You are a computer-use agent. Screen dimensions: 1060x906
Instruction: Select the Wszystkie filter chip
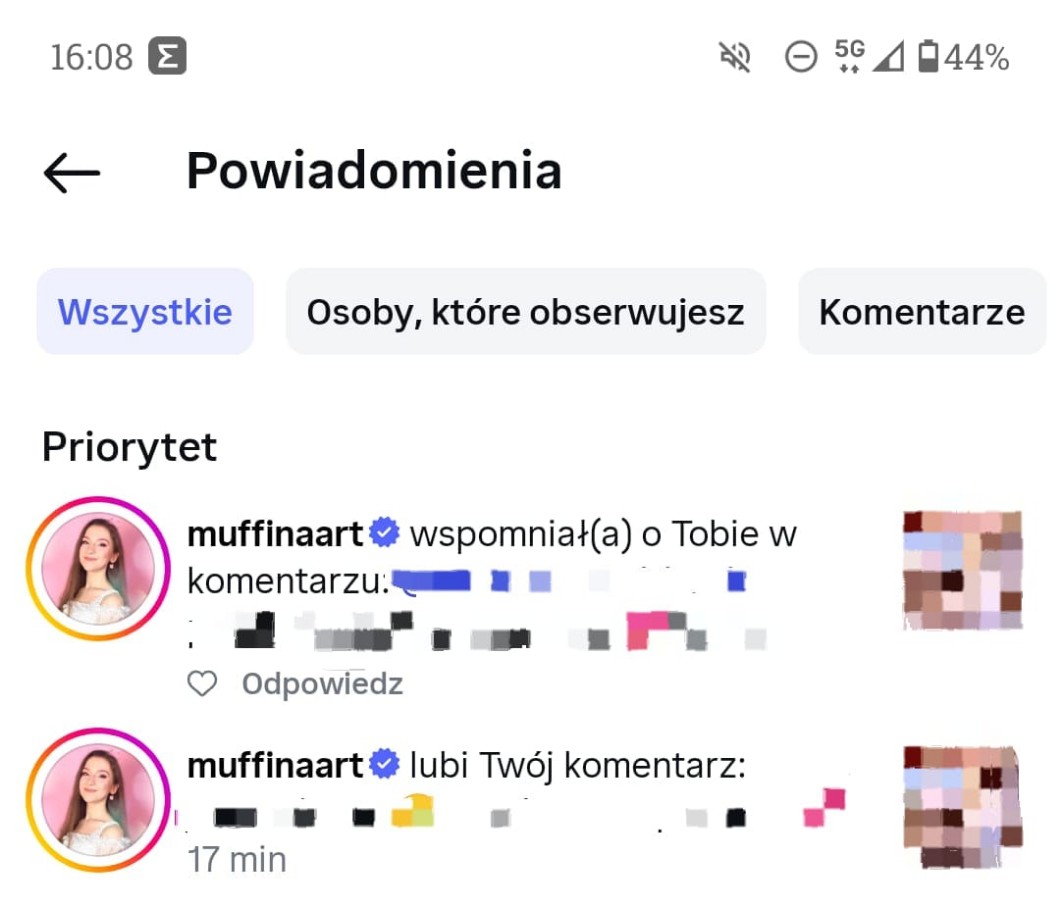[x=145, y=312]
